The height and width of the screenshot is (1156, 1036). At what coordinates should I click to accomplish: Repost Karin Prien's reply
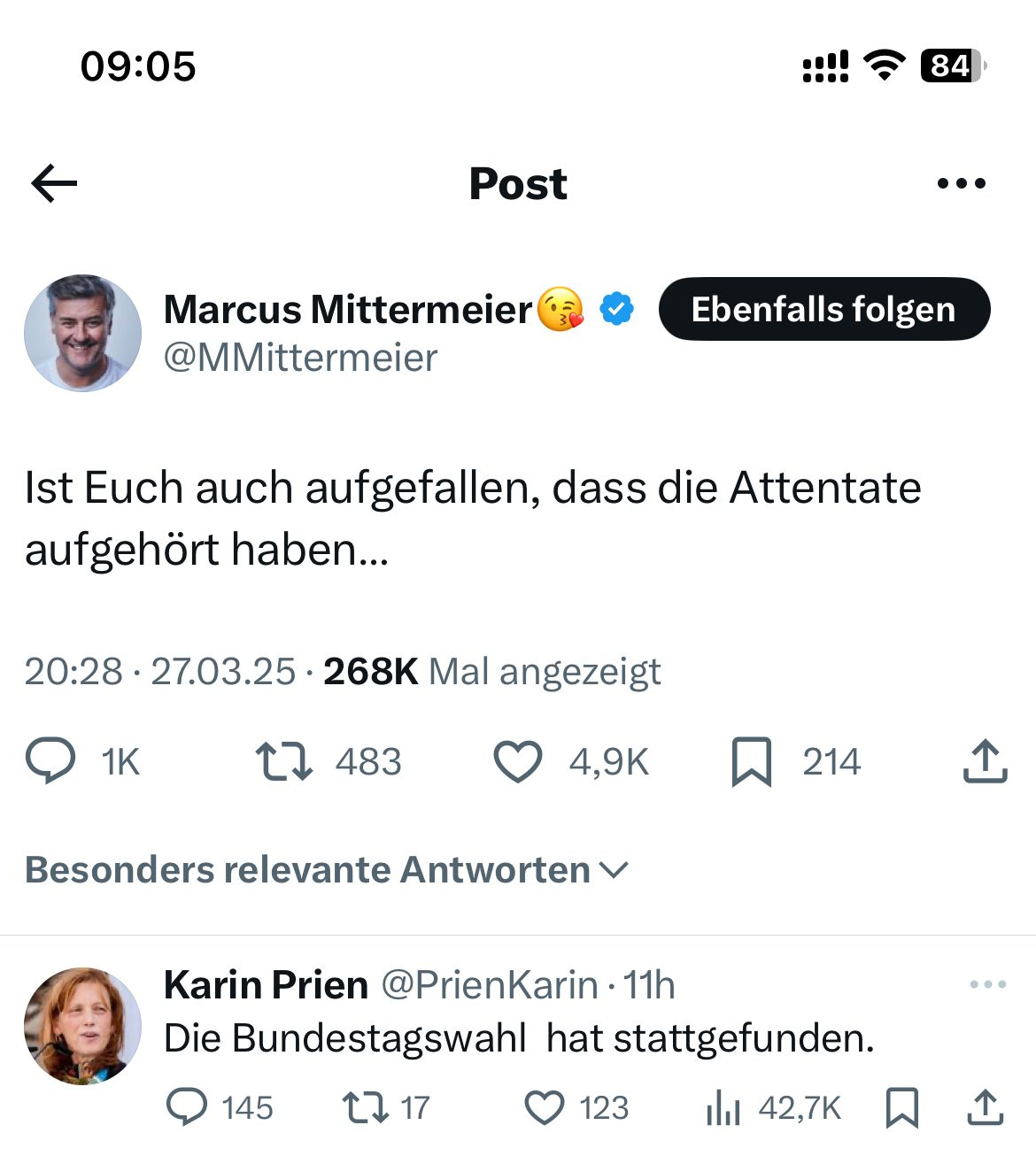coord(364,1107)
